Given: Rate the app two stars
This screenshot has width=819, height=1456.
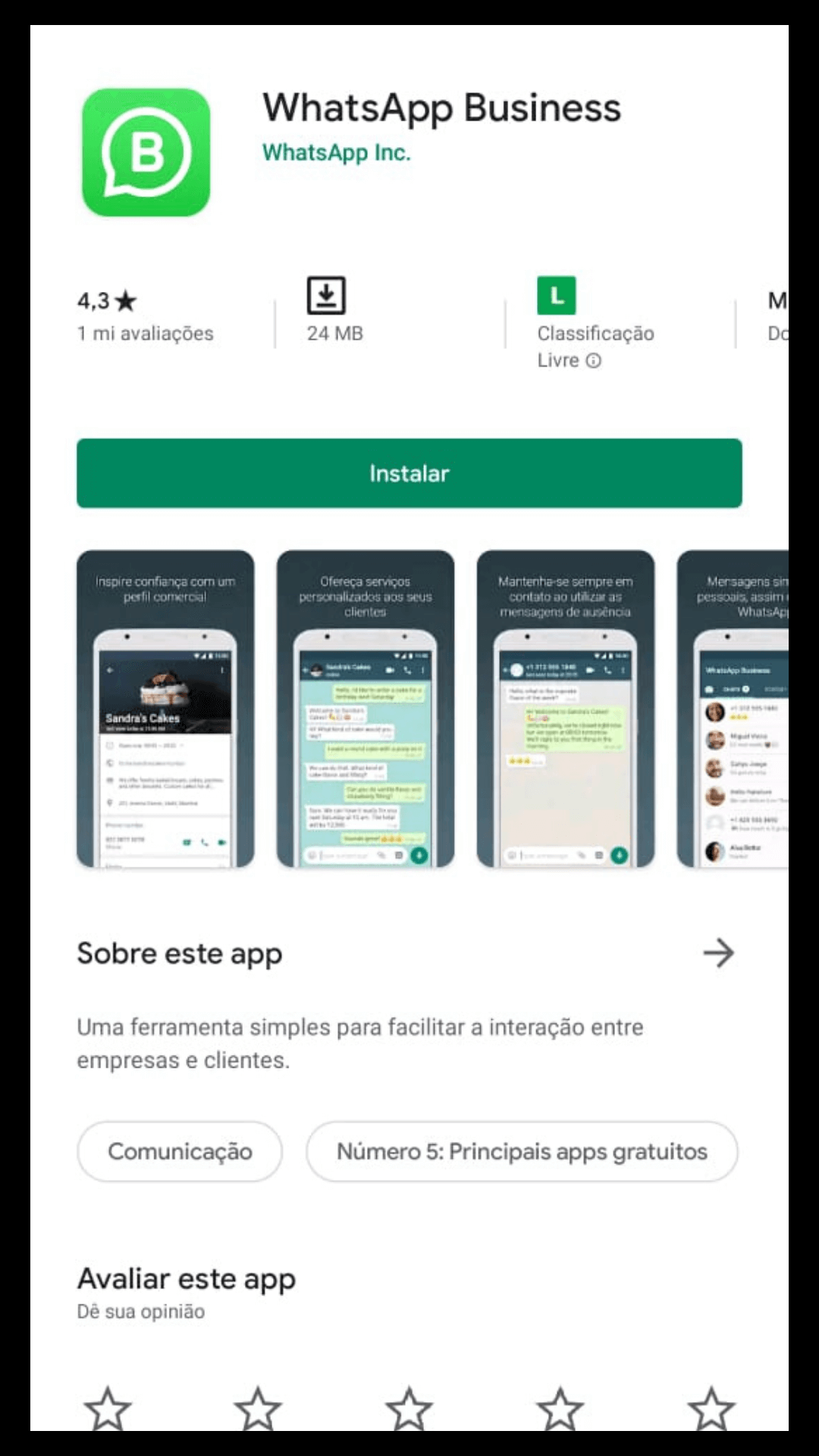Looking at the screenshot, I should (258, 1409).
